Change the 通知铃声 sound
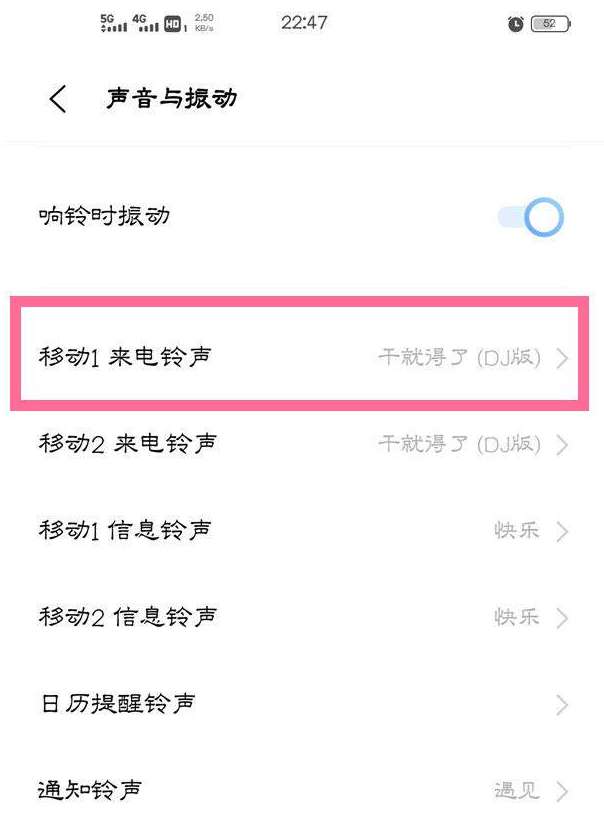 point(300,790)
